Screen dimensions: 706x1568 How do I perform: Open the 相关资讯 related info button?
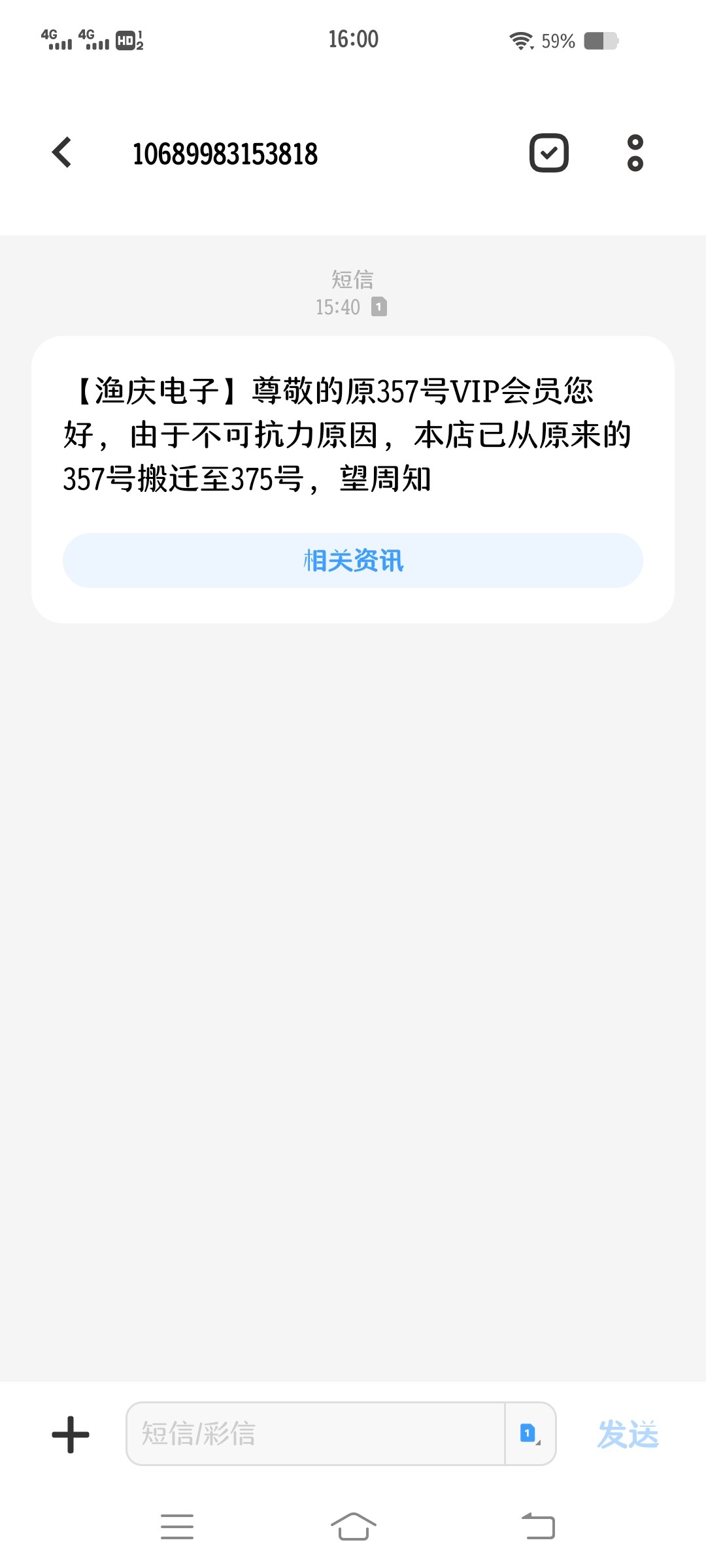tap(353, 561)
